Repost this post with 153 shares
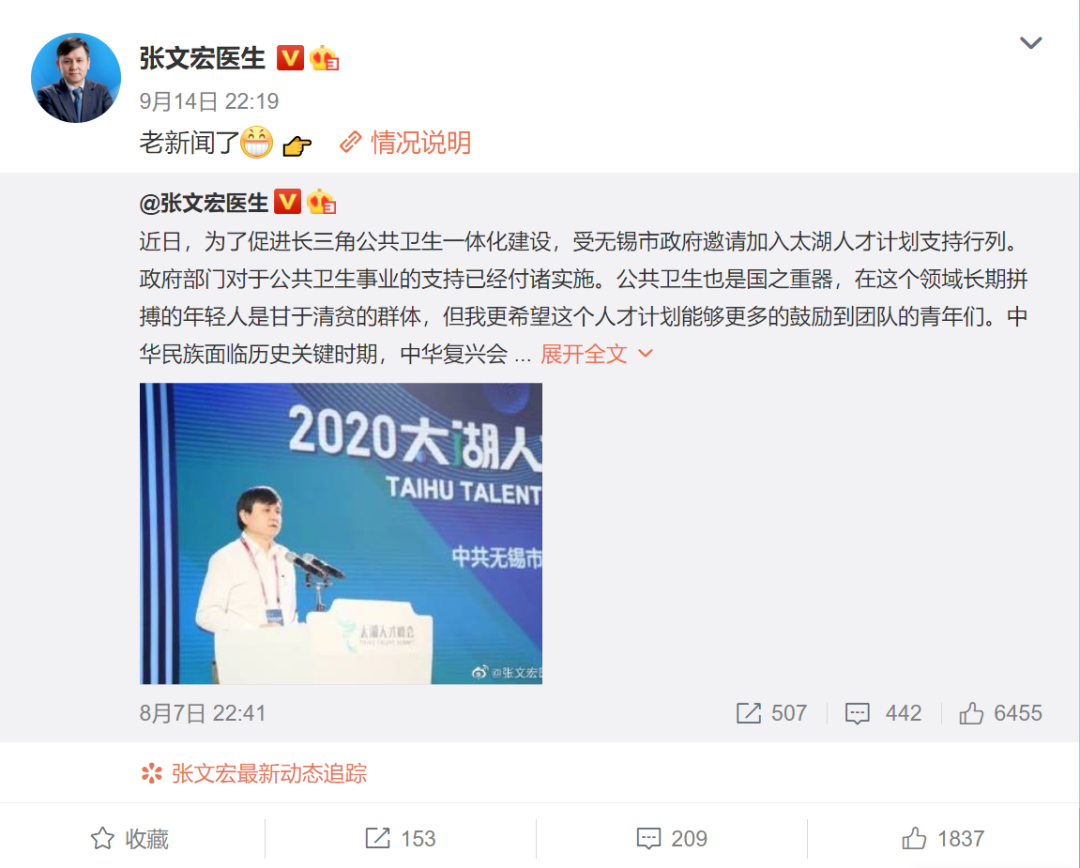 click(x=400, y=838)
